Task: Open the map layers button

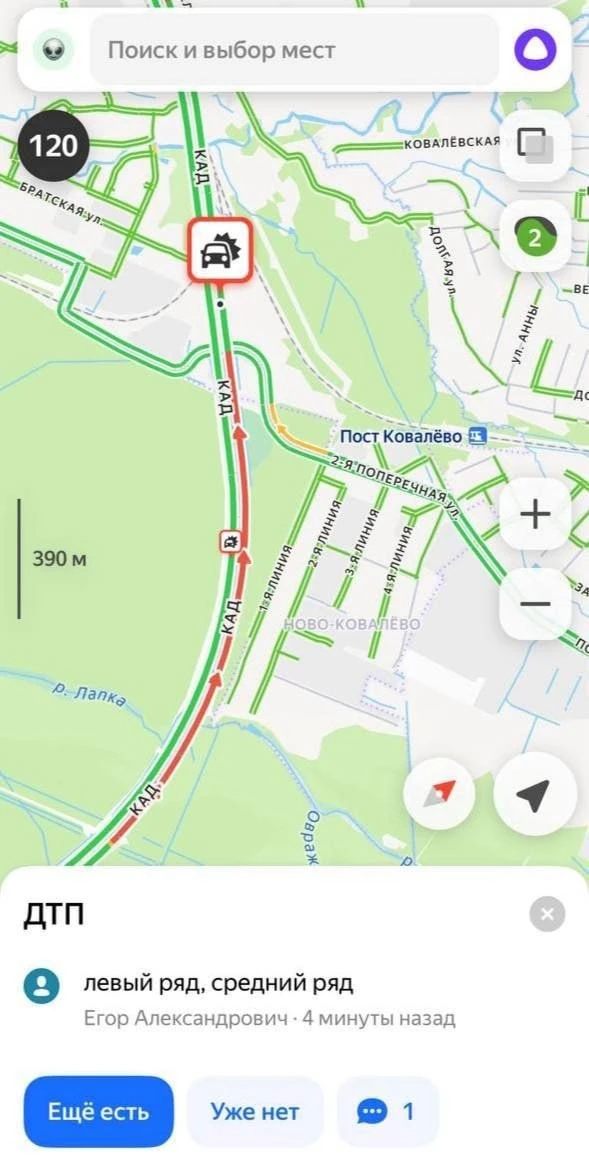Action: (535, 145)
